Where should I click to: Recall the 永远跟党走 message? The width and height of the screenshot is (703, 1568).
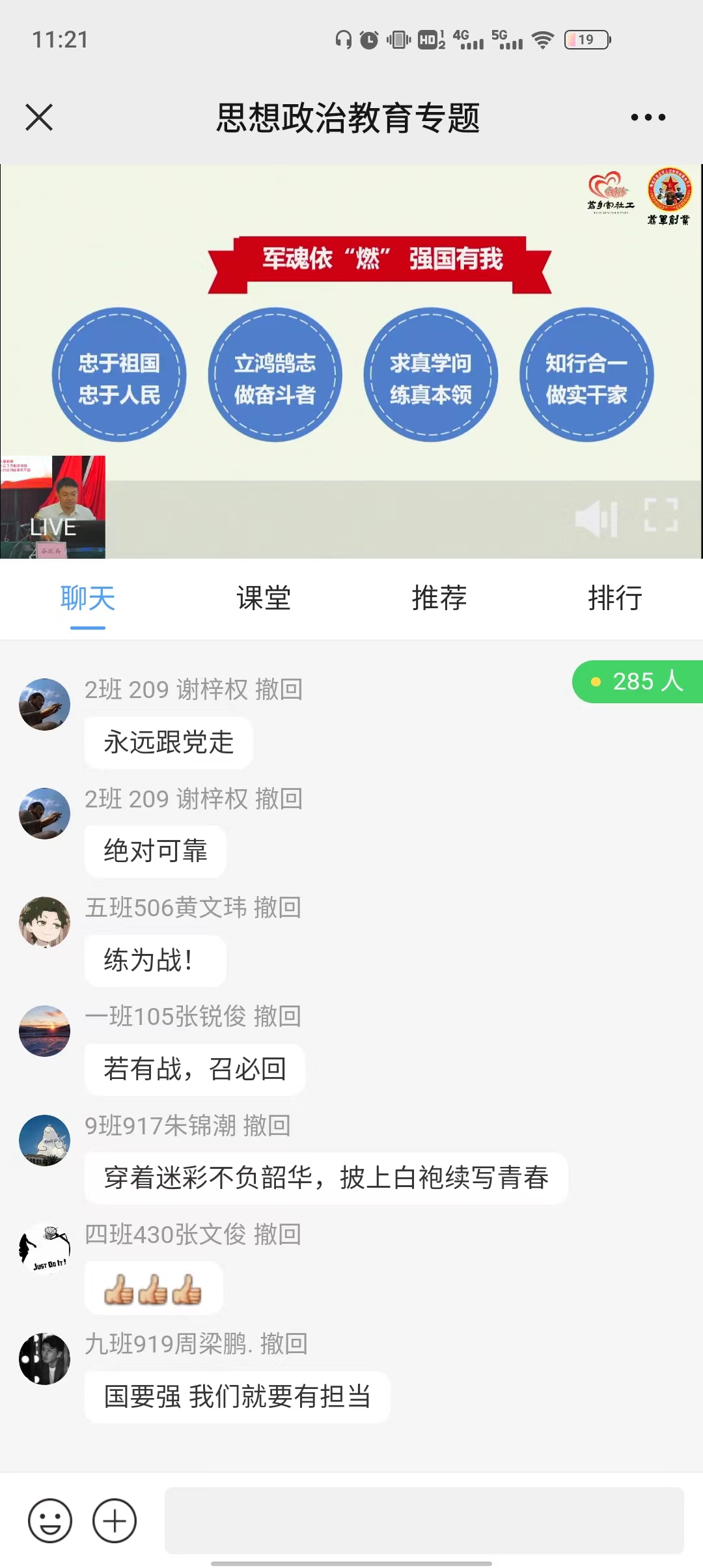(279, 690)
